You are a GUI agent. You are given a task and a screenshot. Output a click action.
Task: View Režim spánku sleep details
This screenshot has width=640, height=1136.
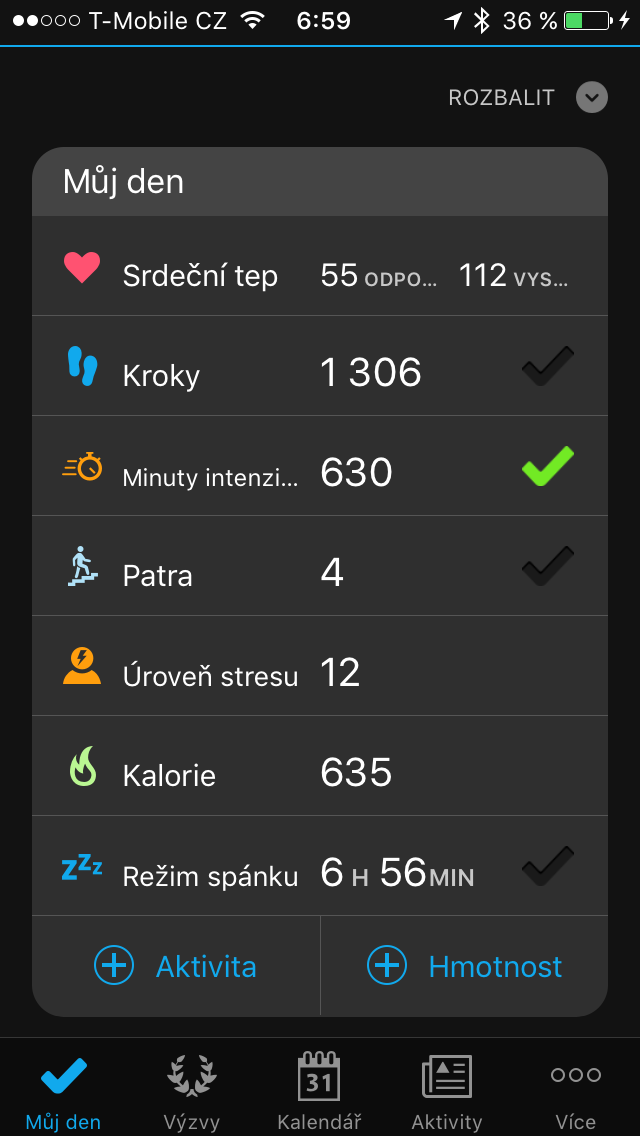click(320, 866)
